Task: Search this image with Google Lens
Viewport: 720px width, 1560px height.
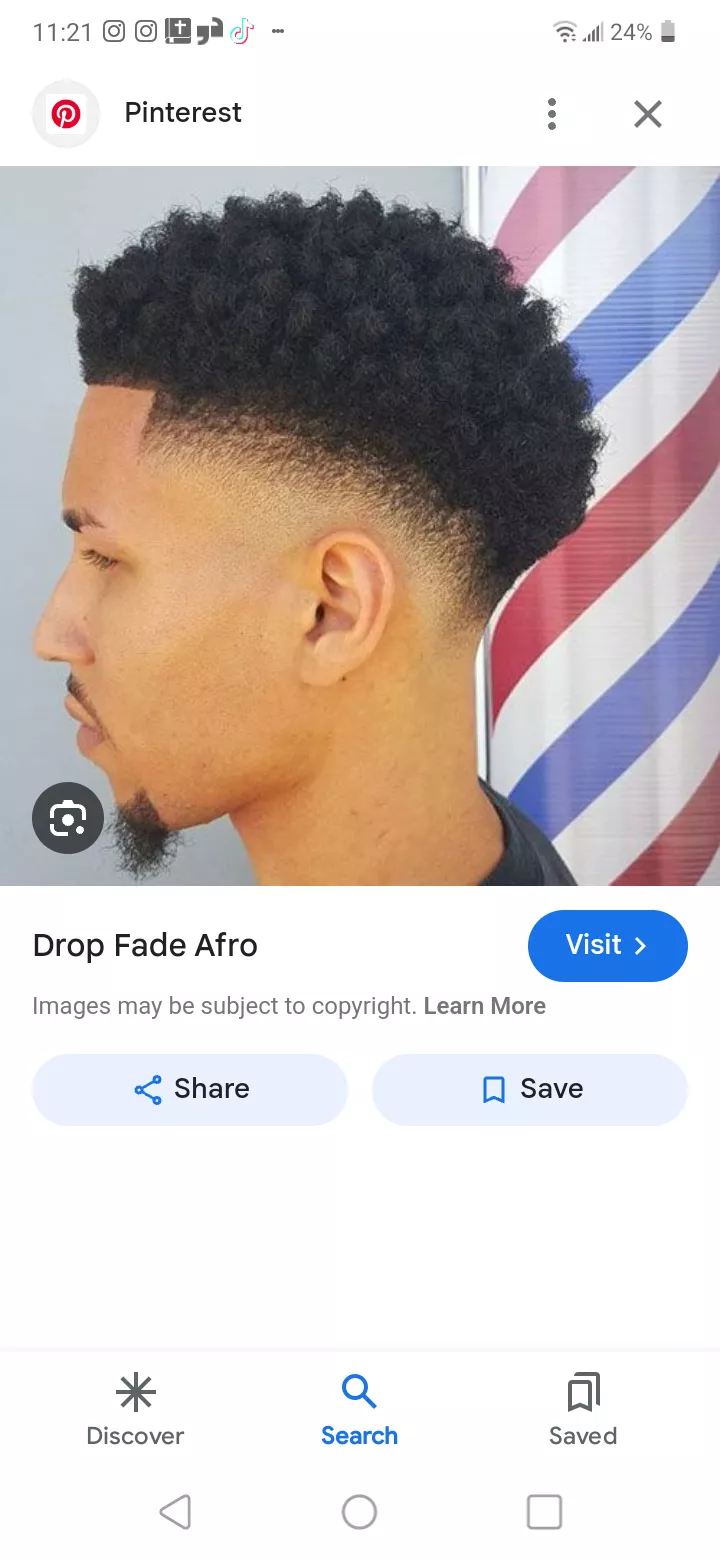Action: tap(68, 818)
